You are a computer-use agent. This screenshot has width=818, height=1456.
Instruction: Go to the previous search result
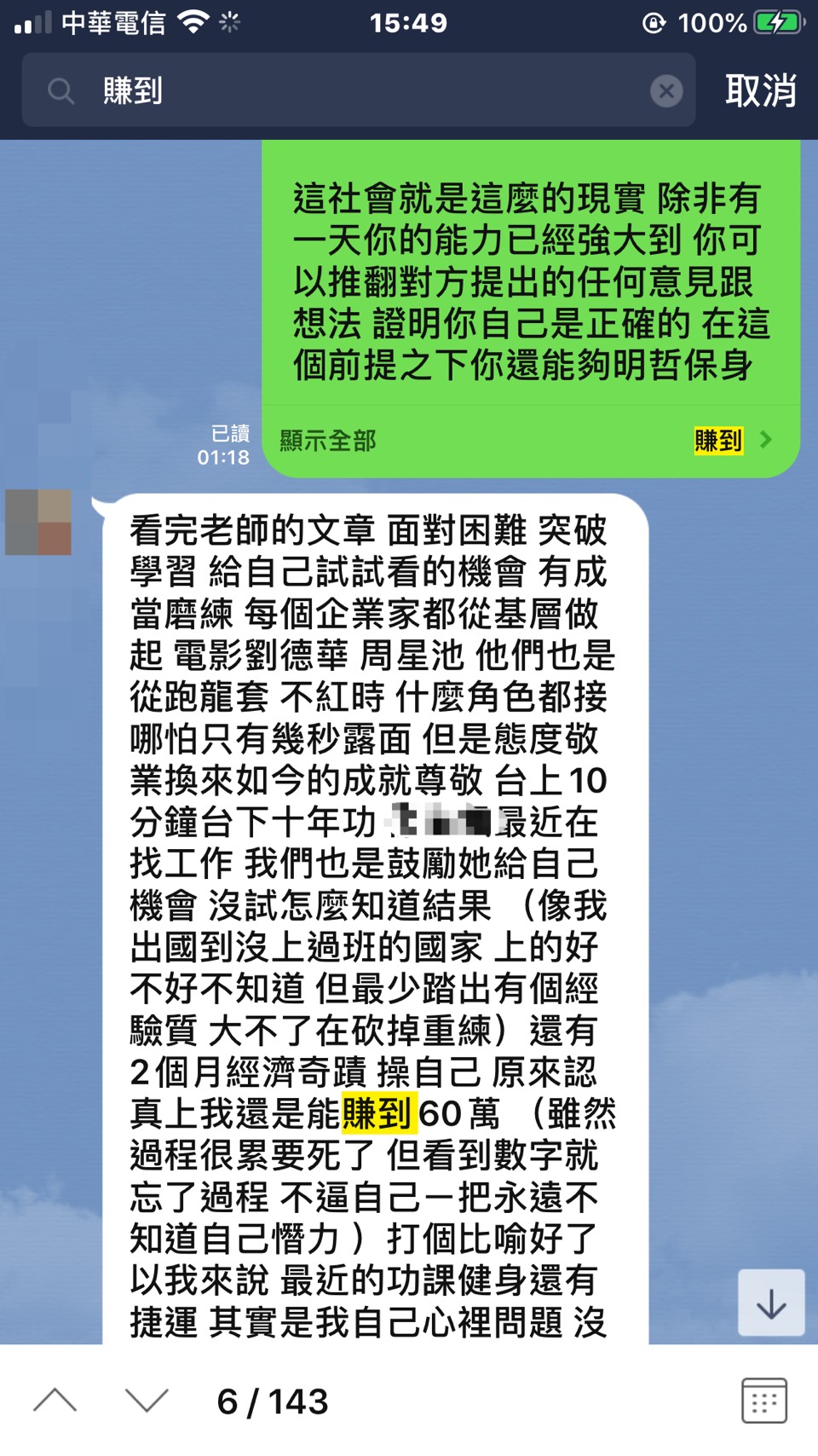coord(55,1401)
